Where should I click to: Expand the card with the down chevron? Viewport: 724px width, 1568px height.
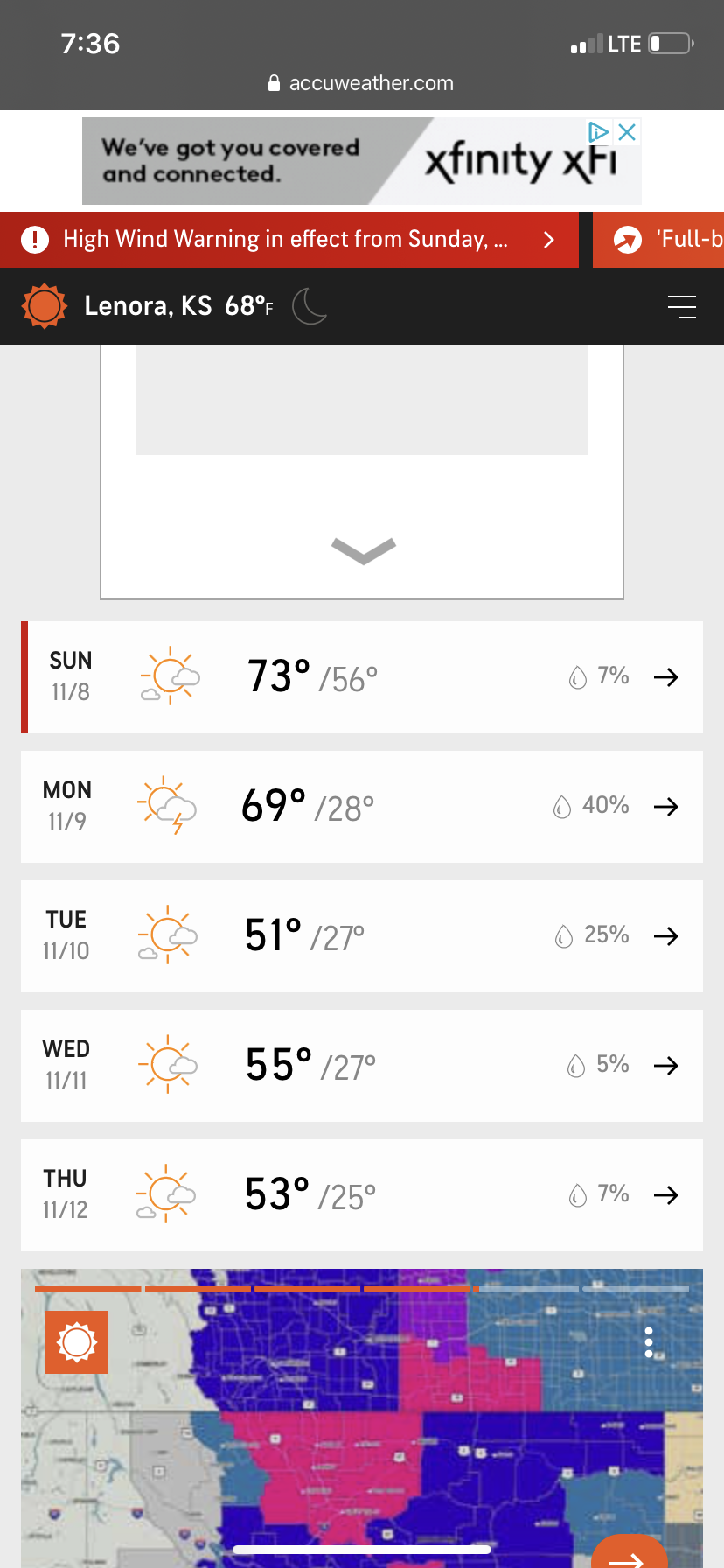coord(364,551)
